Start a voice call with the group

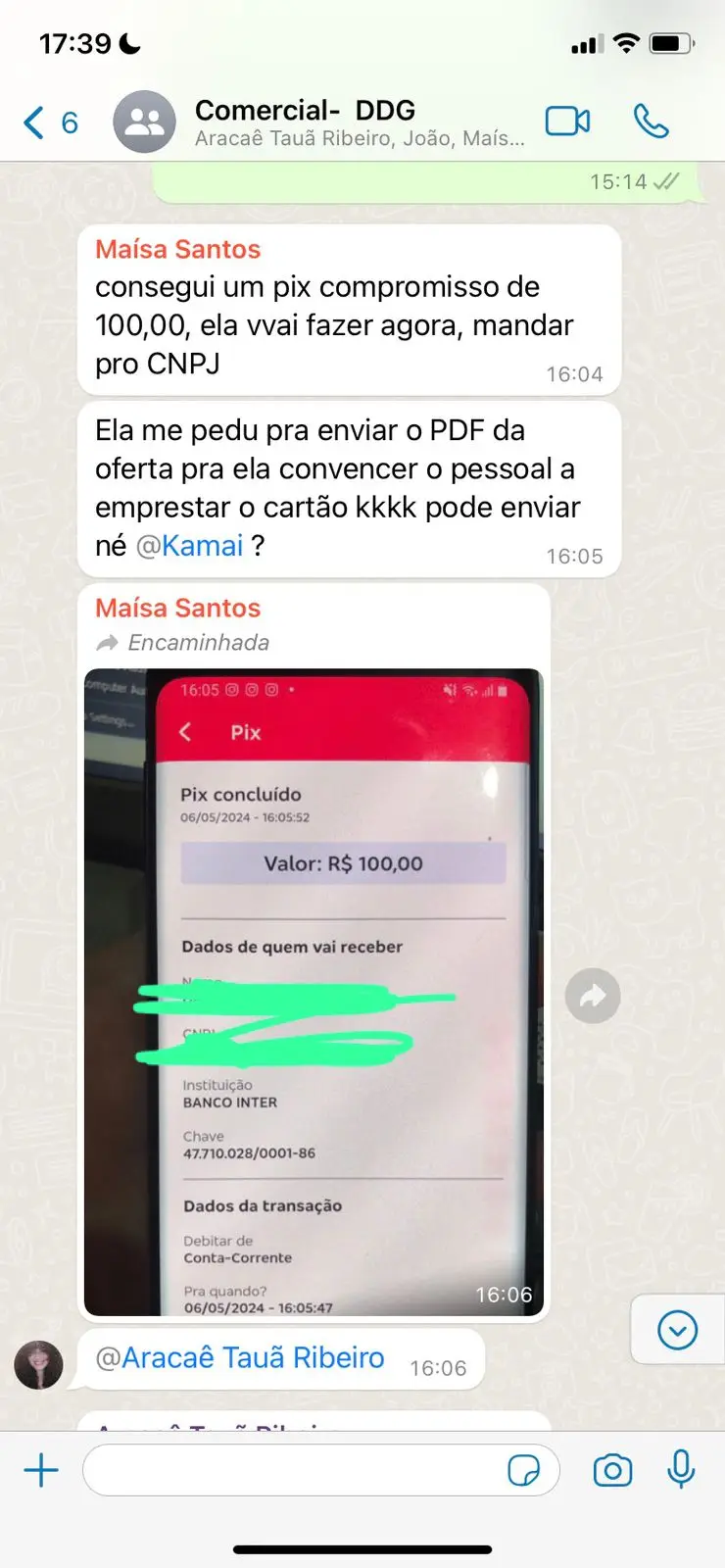click(651, 122)
